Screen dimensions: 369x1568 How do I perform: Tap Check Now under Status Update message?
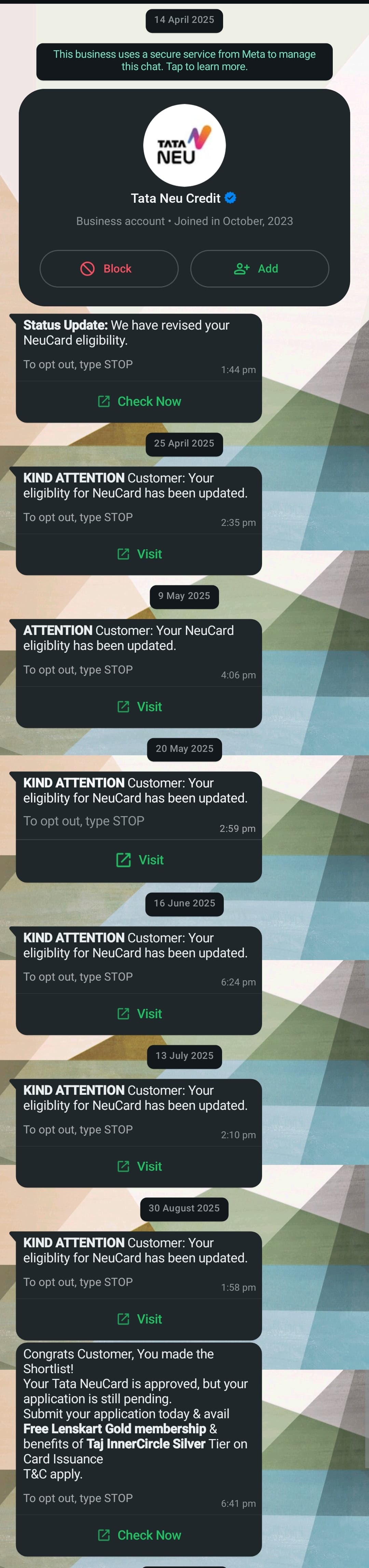coord(139,402)
